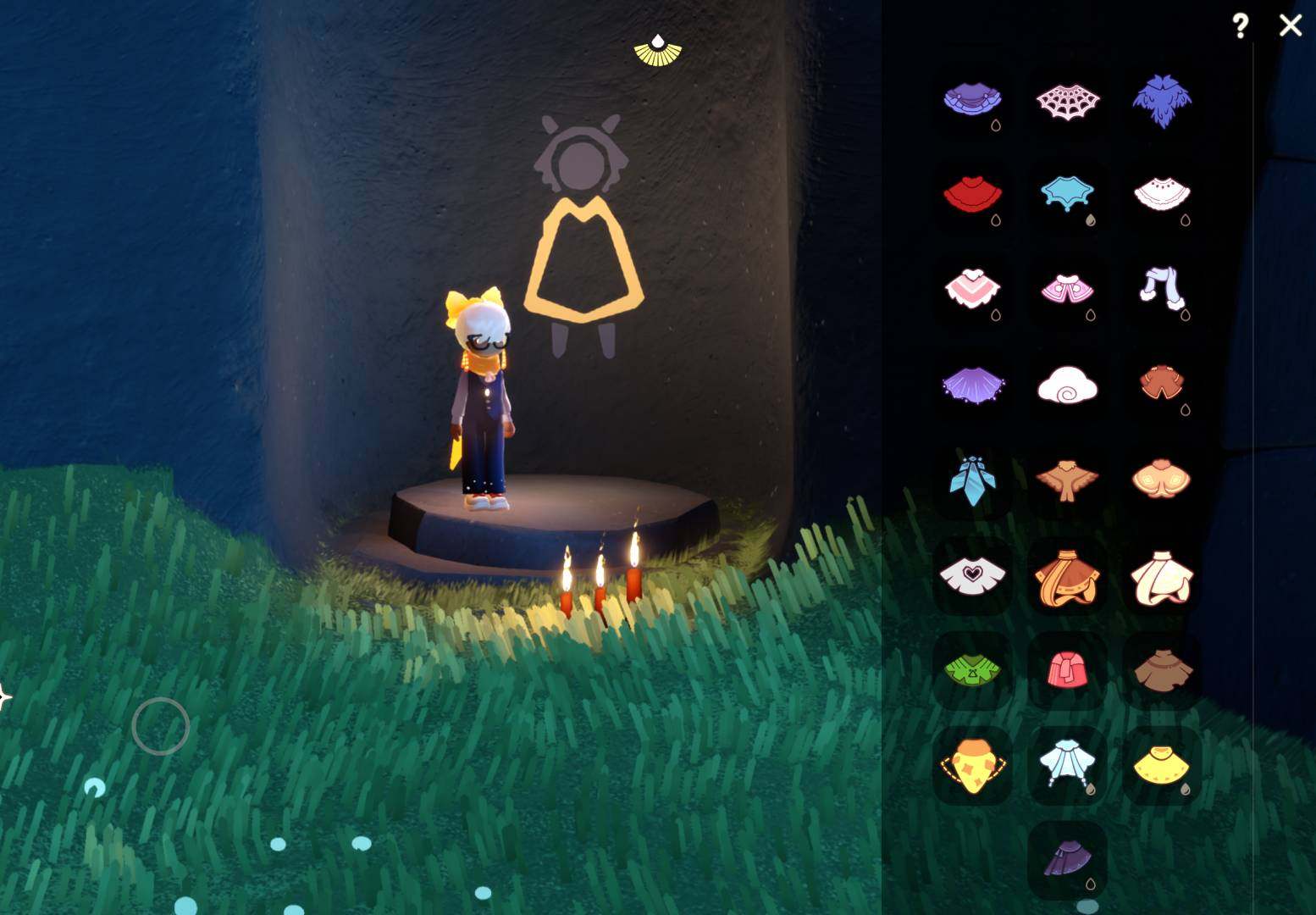This screenshot has height=915, width=1316.
Task: Select the pink-red coat cape
Action: 1067,669
